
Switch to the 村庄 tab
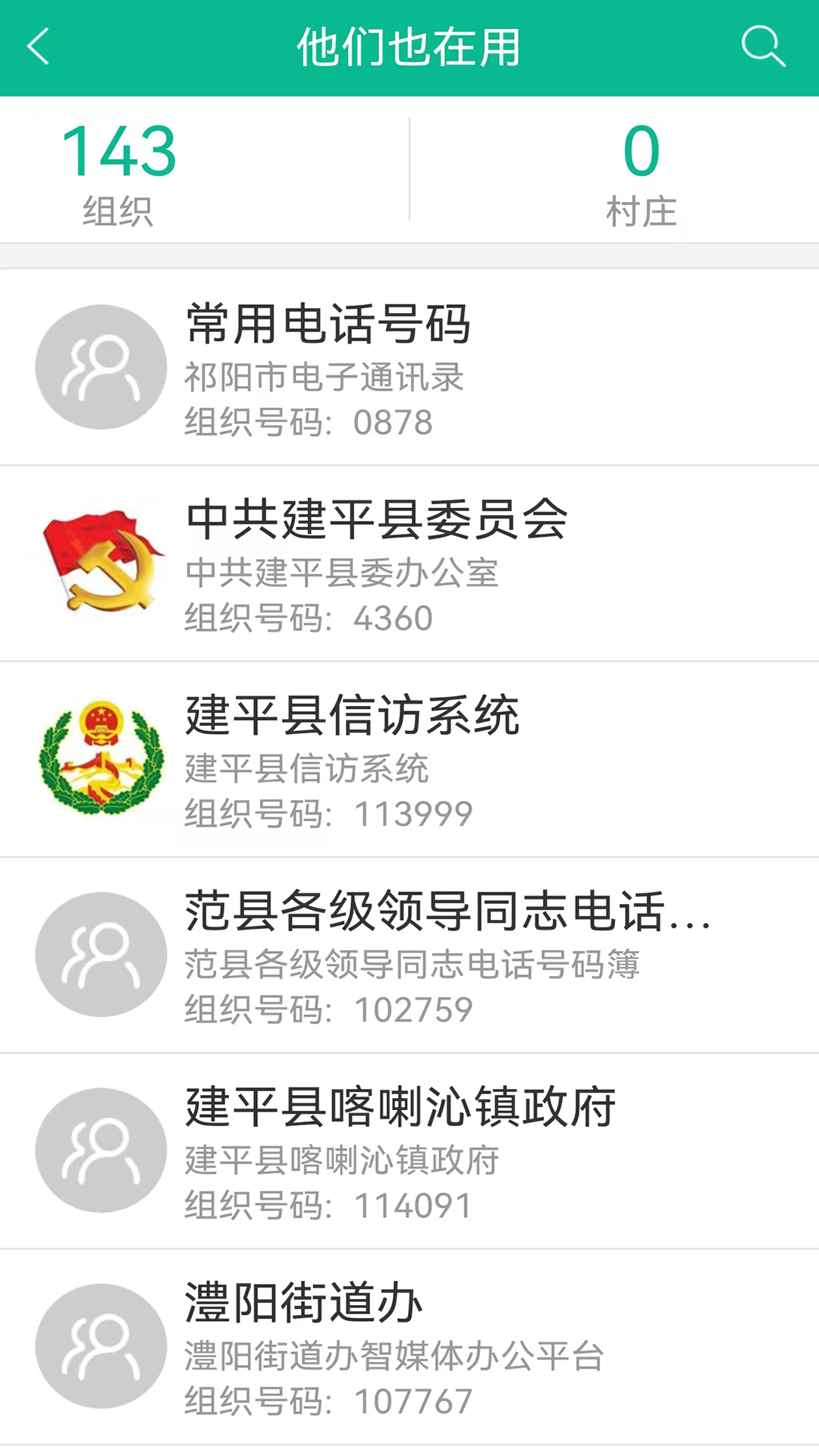[x=641, y=173]
